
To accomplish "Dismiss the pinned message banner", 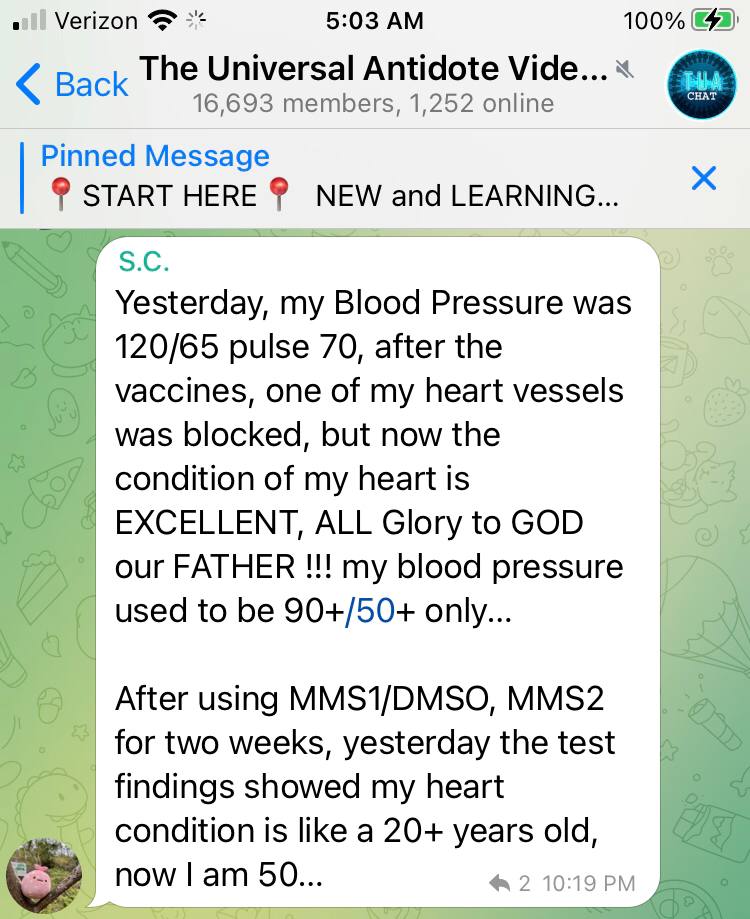I will [704, 178].
